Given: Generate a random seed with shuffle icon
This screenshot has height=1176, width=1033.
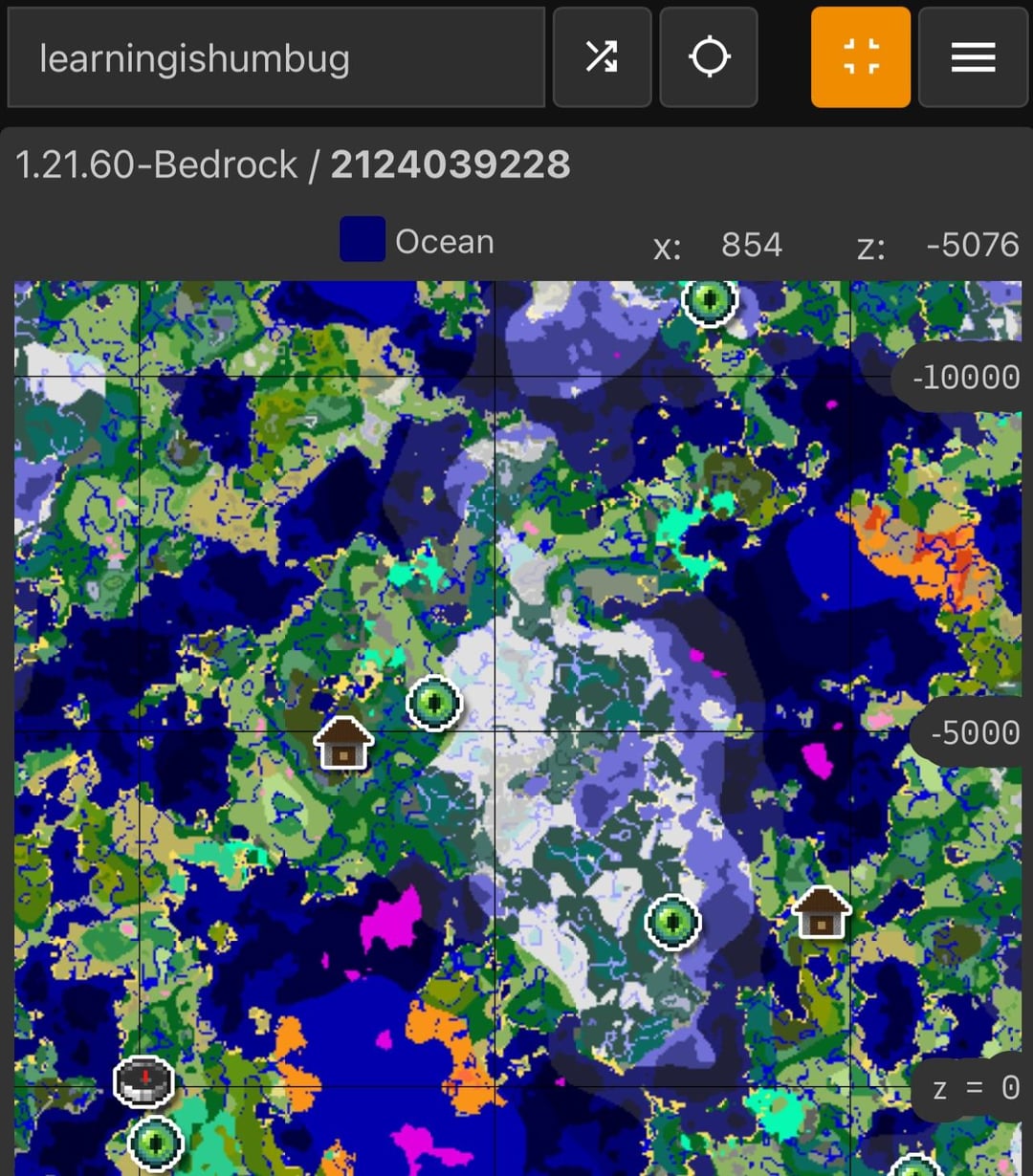Looking at the screenshot, I should click(x=602, y=58).
